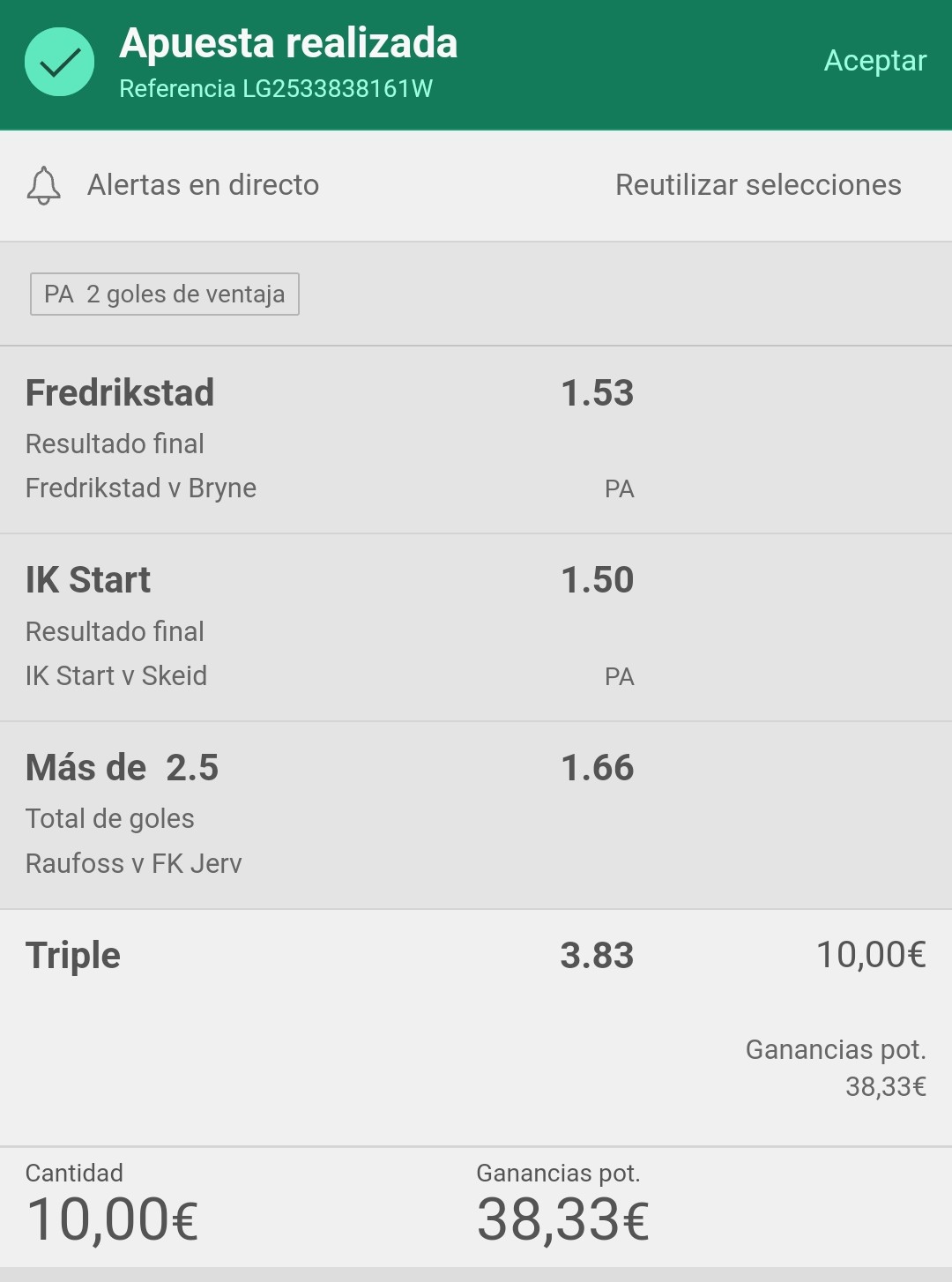Open the PA 2 goles de ventaja badge
Image resolution: width=952 pixels, height=1282 pixels.
coord(165,294)
